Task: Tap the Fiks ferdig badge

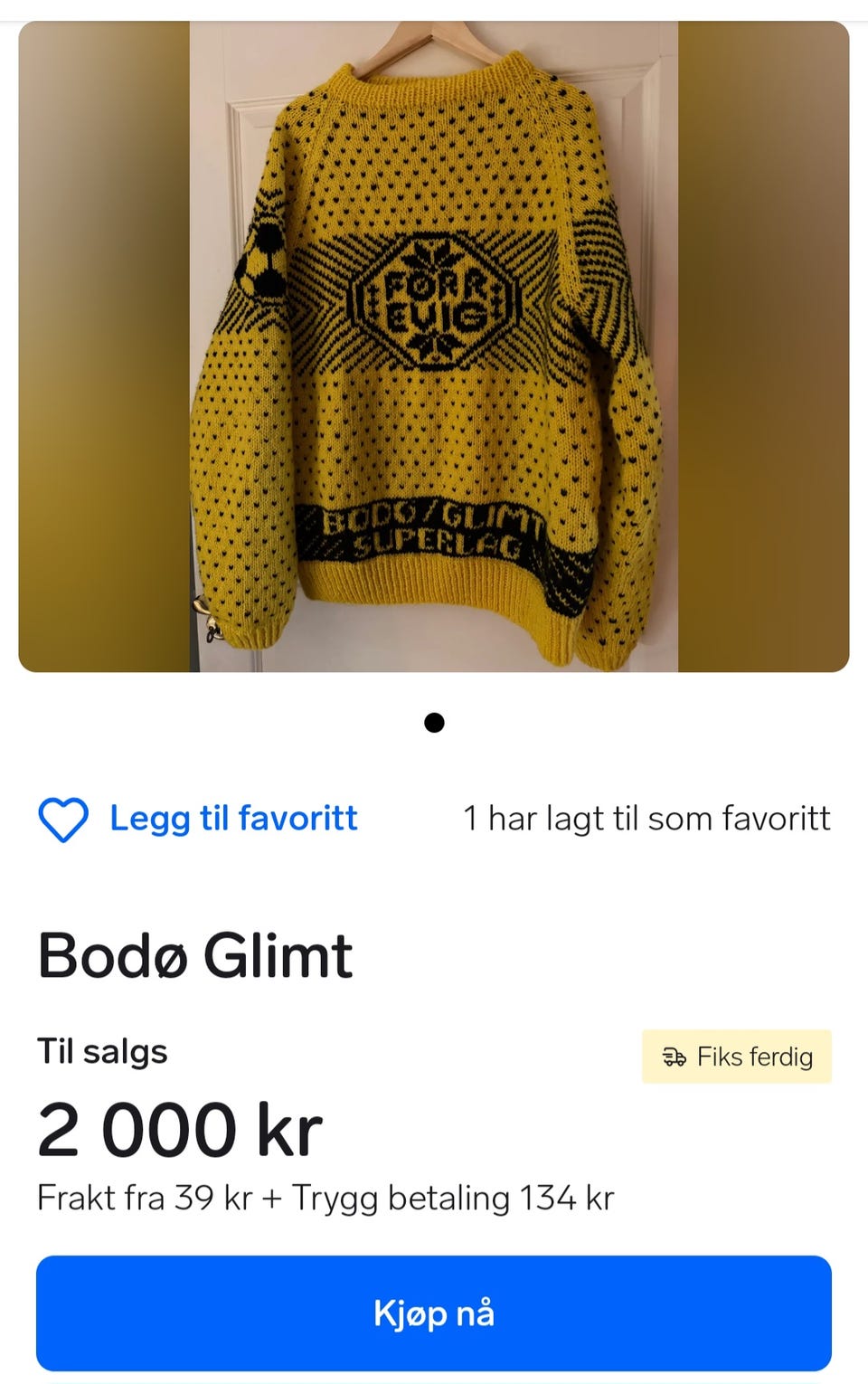Action: pos(737,1057)
